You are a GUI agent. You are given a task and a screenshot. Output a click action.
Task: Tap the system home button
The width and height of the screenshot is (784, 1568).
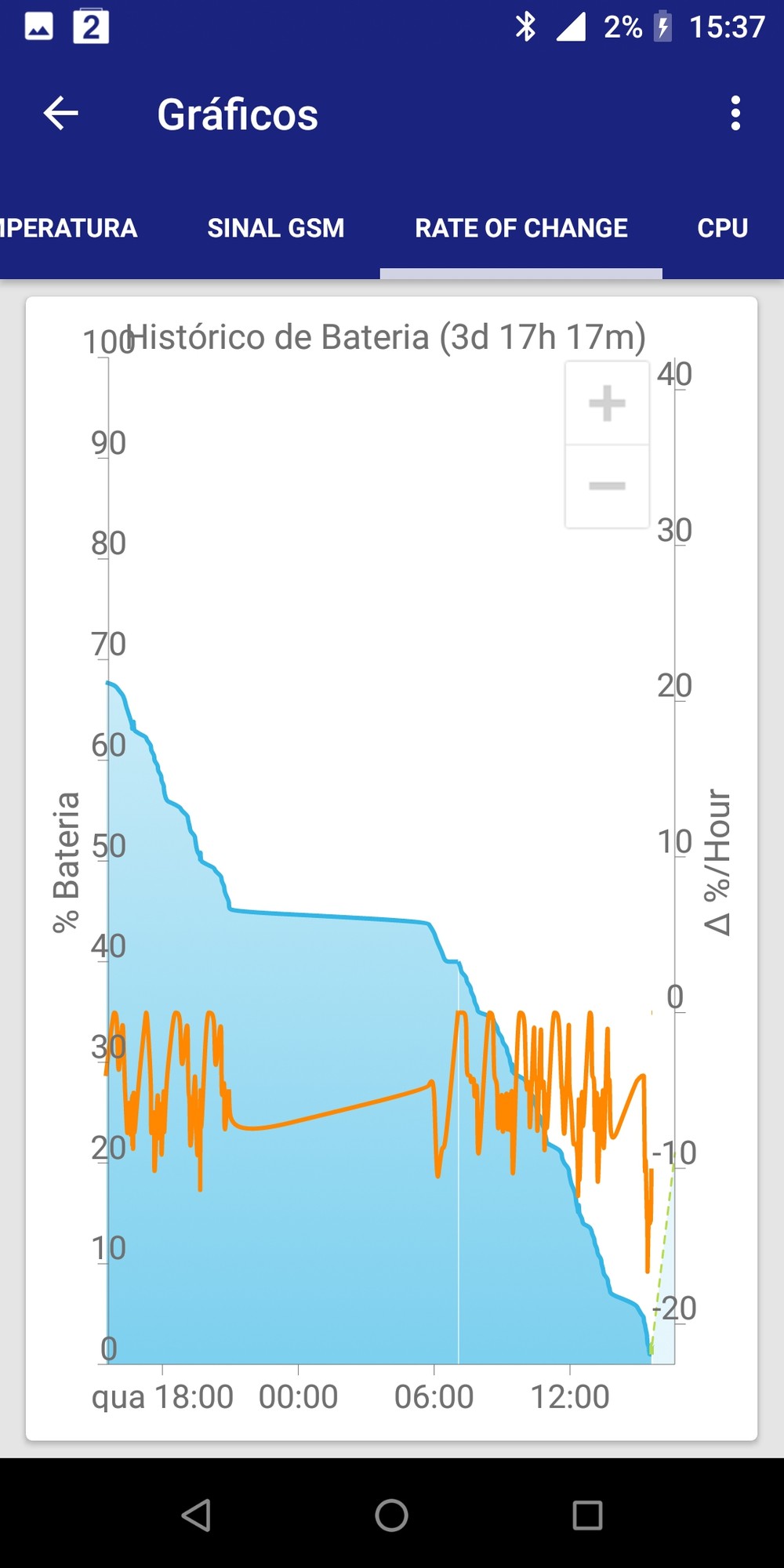point(392,1515)
